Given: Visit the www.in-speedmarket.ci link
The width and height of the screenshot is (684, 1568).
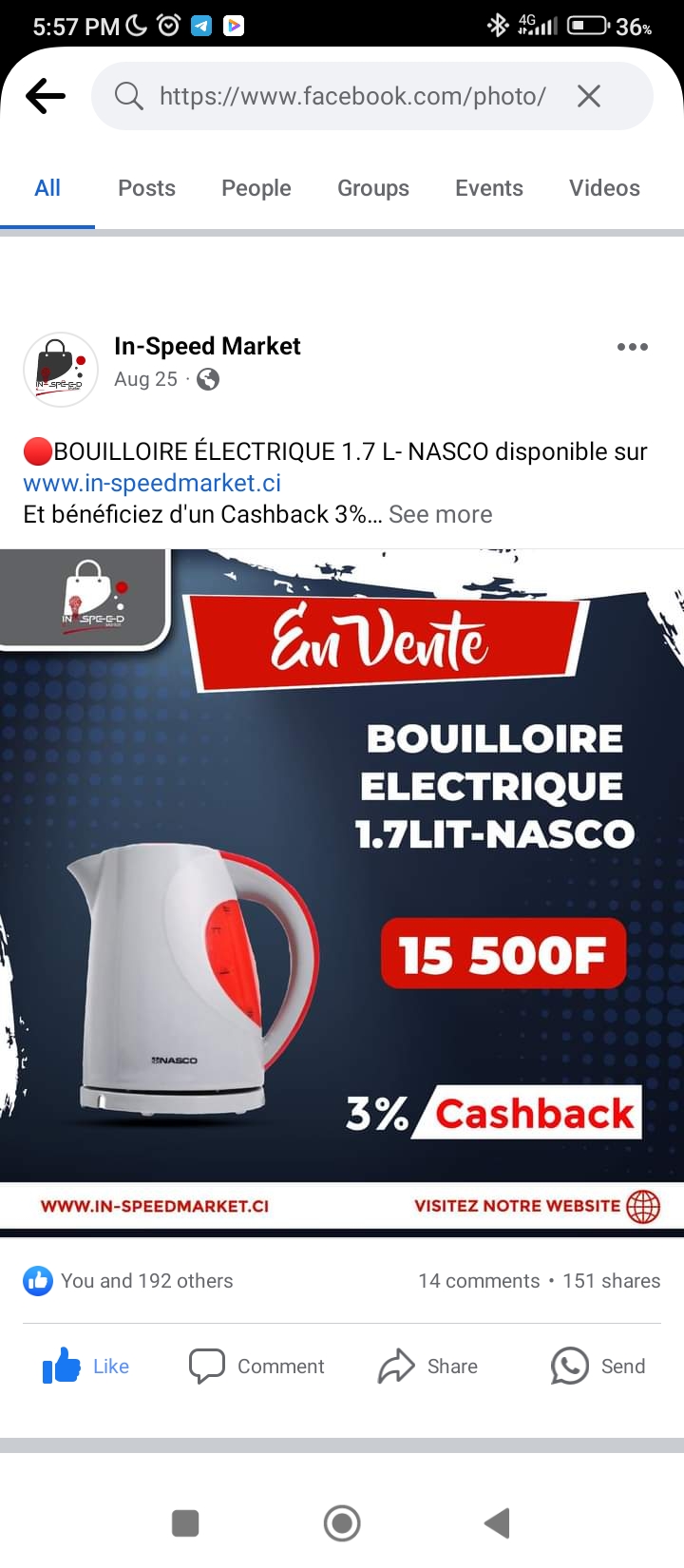Looking at the screenshot, I should pos(152,483).
